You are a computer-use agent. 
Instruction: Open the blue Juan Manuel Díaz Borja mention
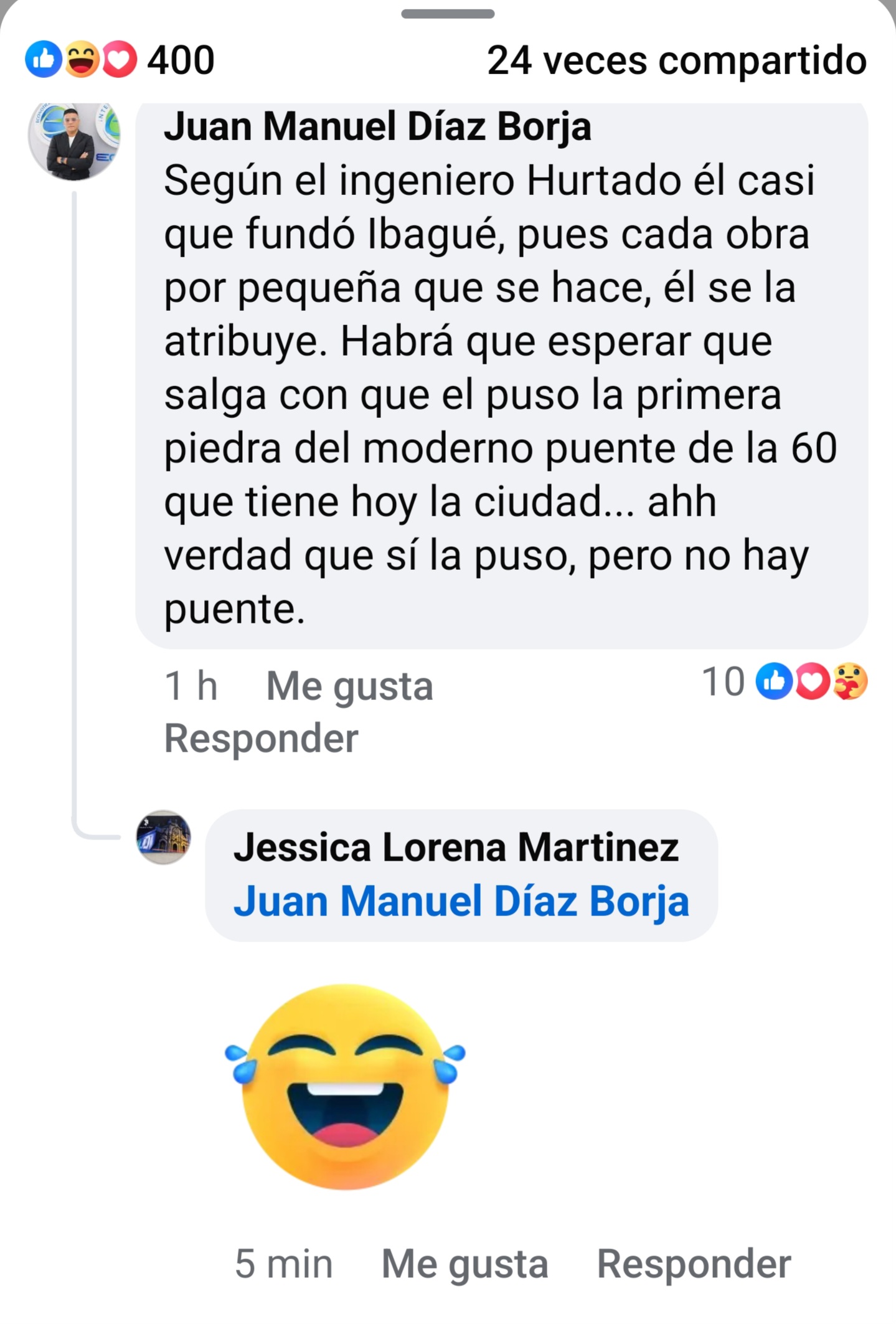pyautogui.click(x=461, y=901)
